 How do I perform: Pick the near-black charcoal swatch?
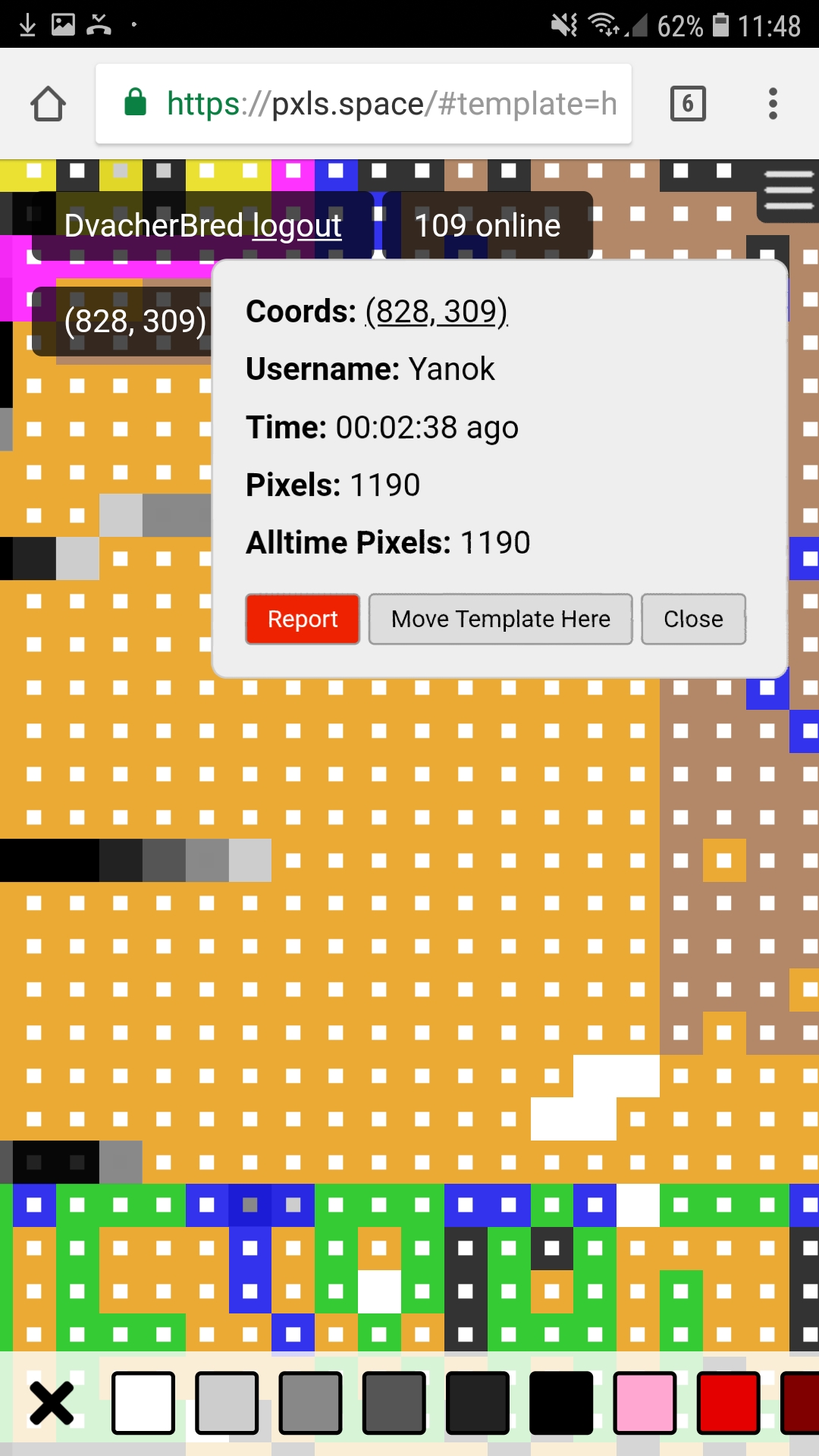pos(478,1403)
